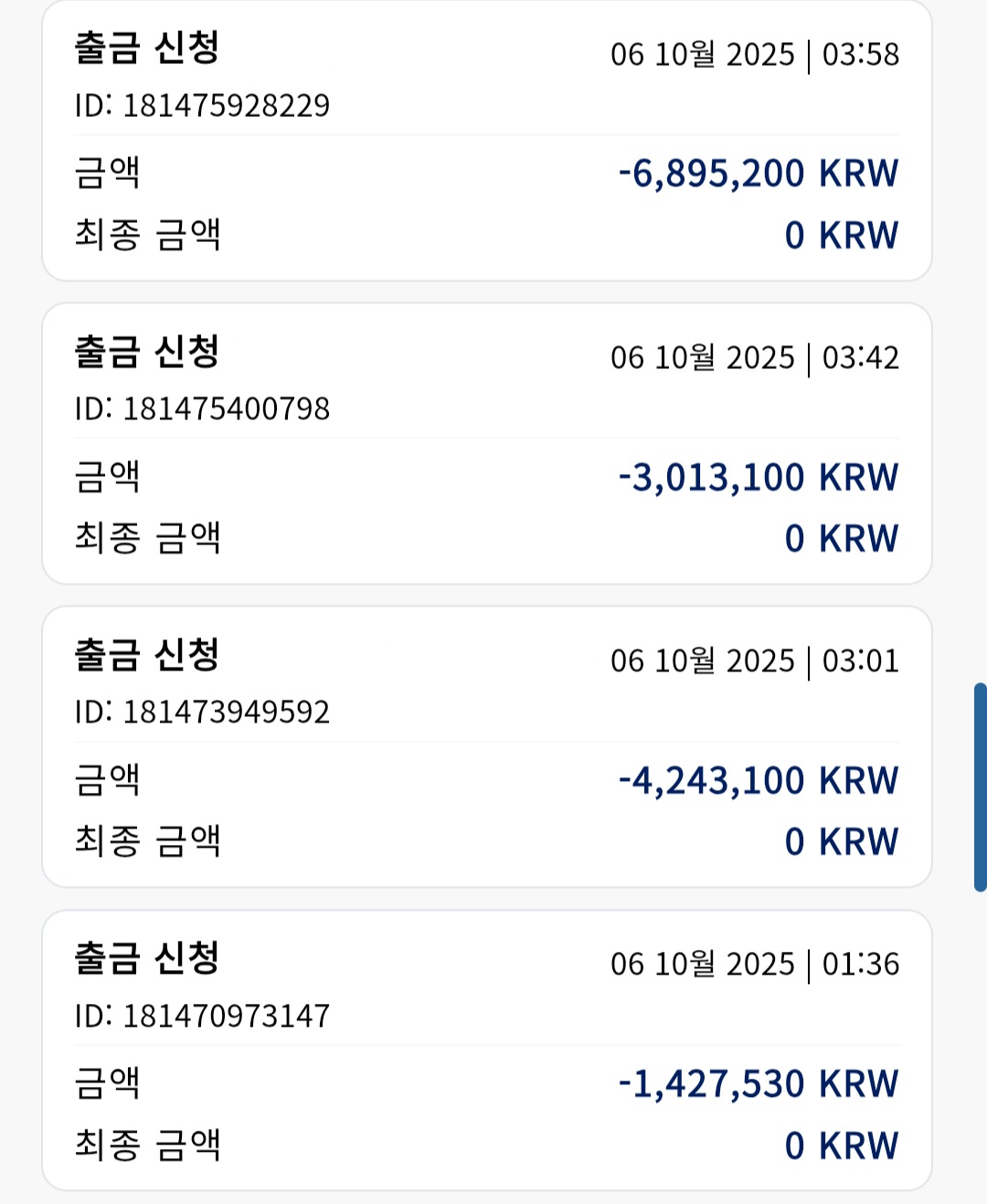Image resolution: width=987 pixels, height=1204 pixels.
Task: Tap the 금액 label on second card
Action: coord(106,476)
